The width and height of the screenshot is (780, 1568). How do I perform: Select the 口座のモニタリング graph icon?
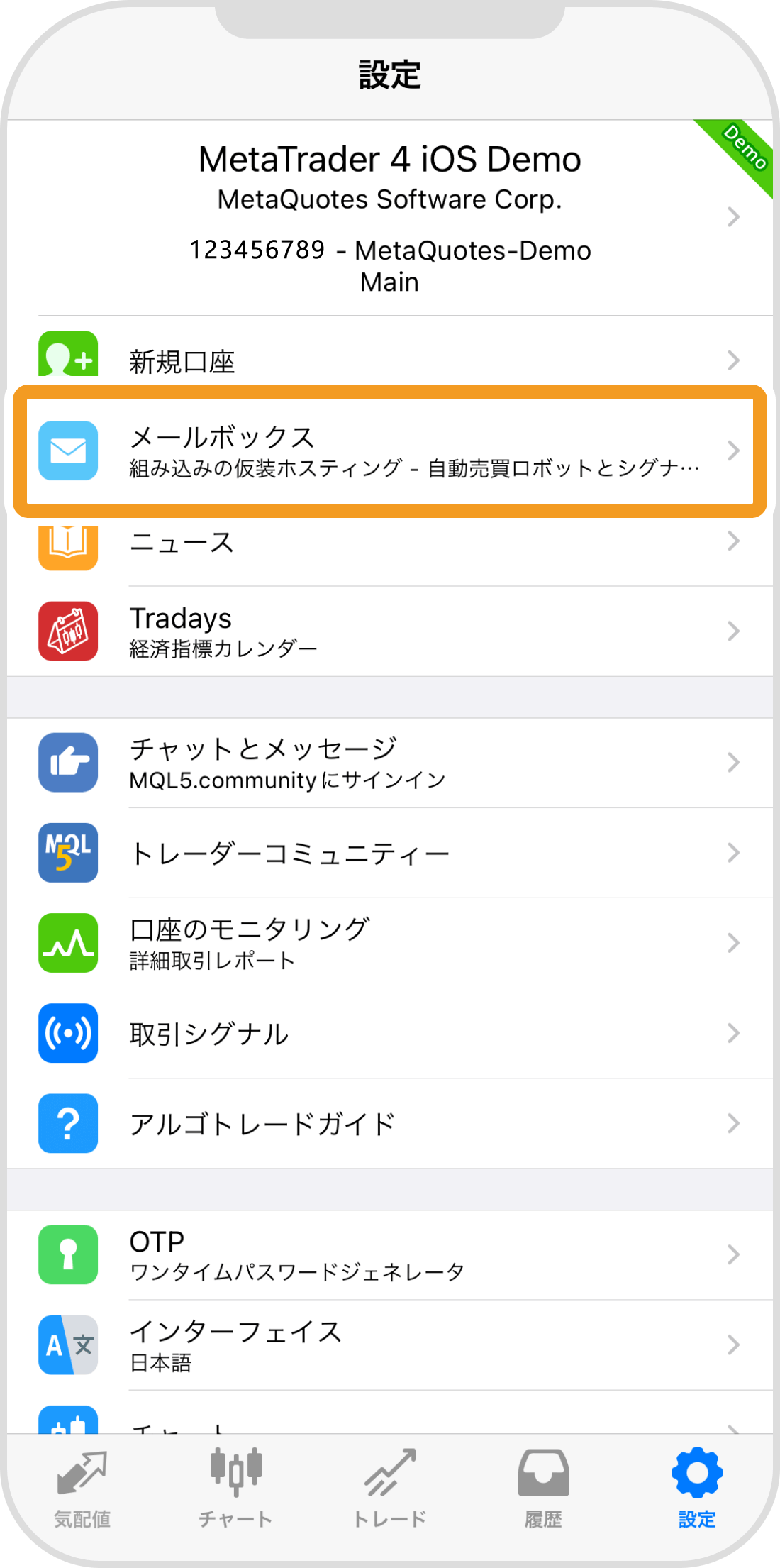67,942
